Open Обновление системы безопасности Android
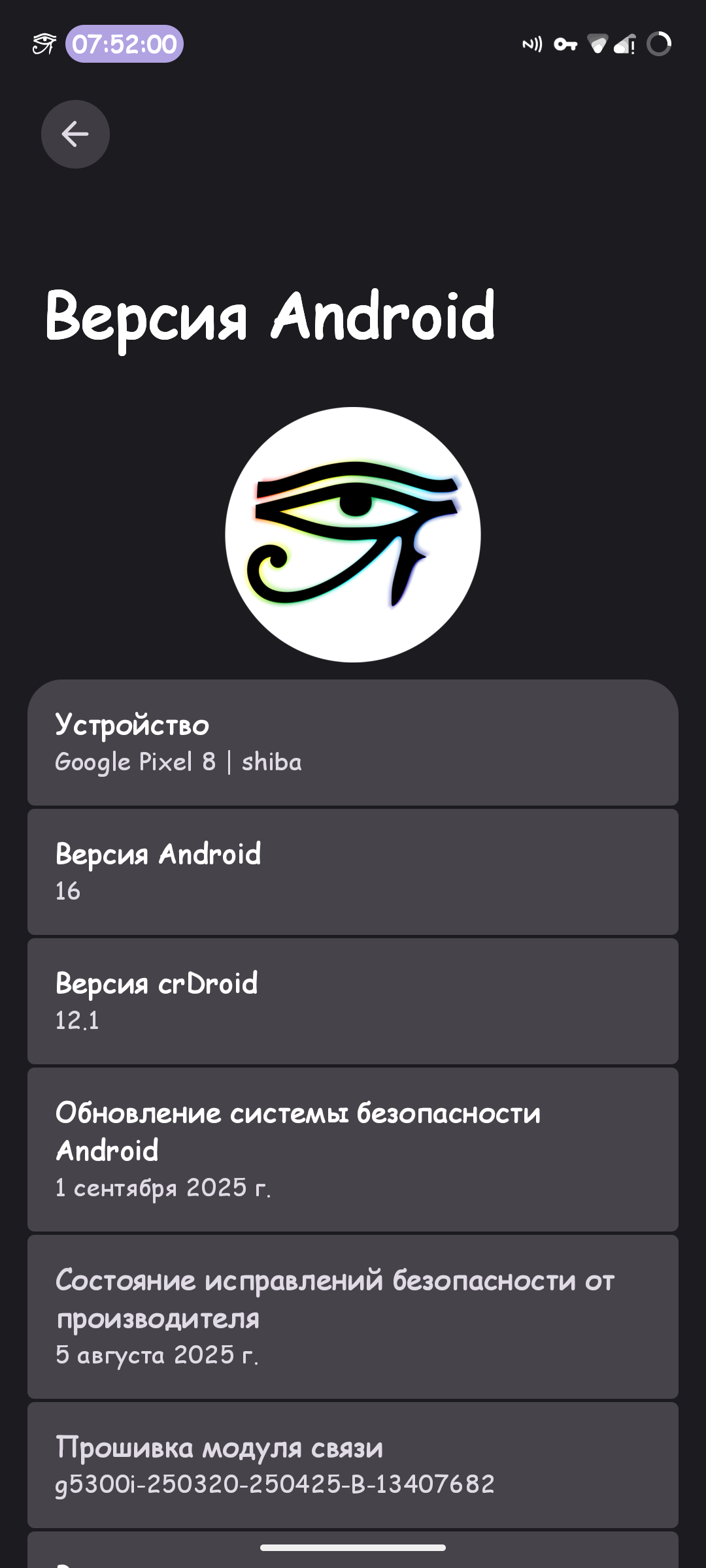The height and width of the screenshot is (1568, 706). [x=353, y=1149]
